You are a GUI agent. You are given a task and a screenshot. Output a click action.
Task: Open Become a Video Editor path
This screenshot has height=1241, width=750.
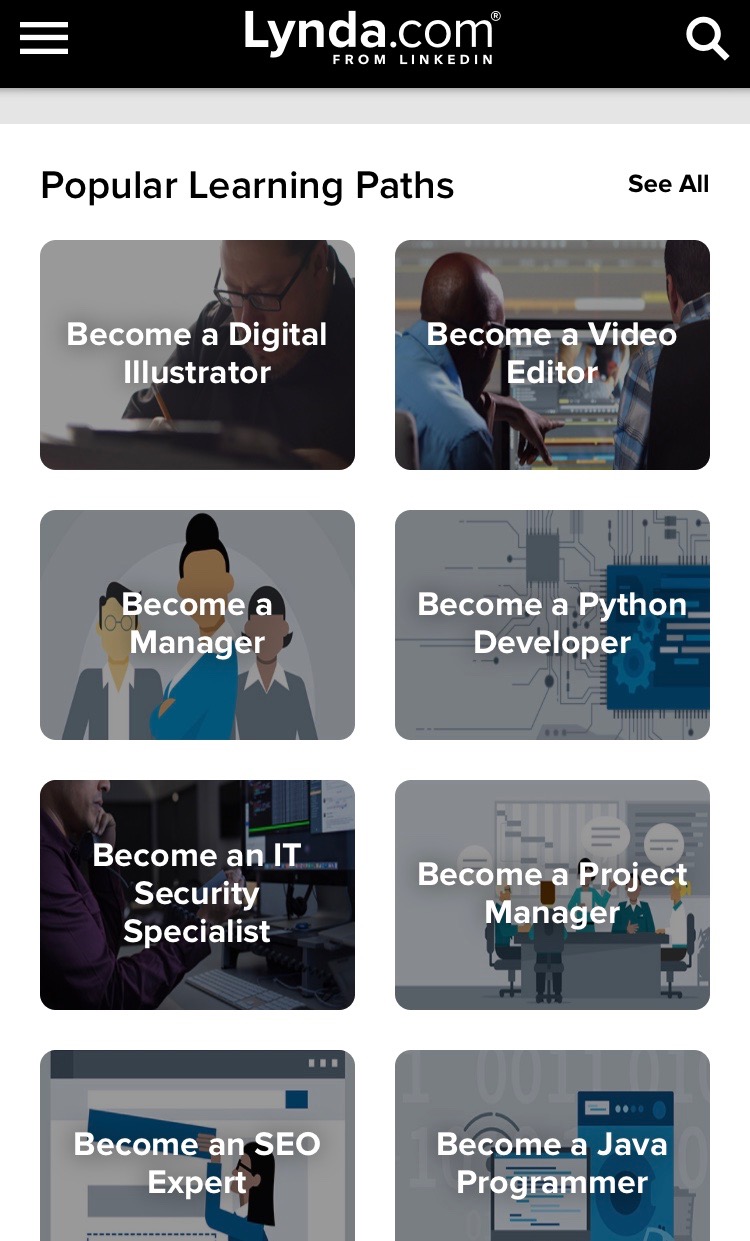coord(552,354)
